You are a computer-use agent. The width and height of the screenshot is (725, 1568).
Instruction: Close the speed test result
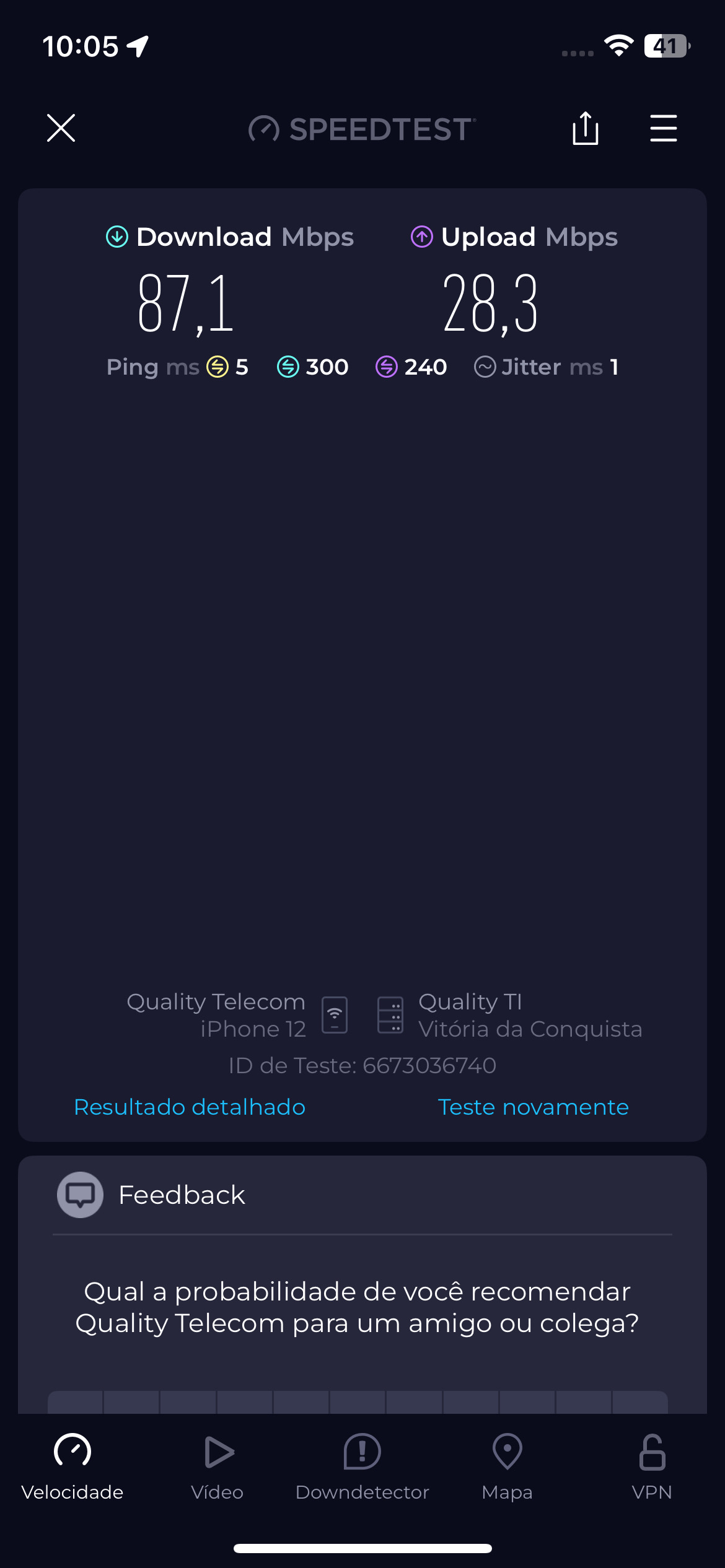coord(61,128)
